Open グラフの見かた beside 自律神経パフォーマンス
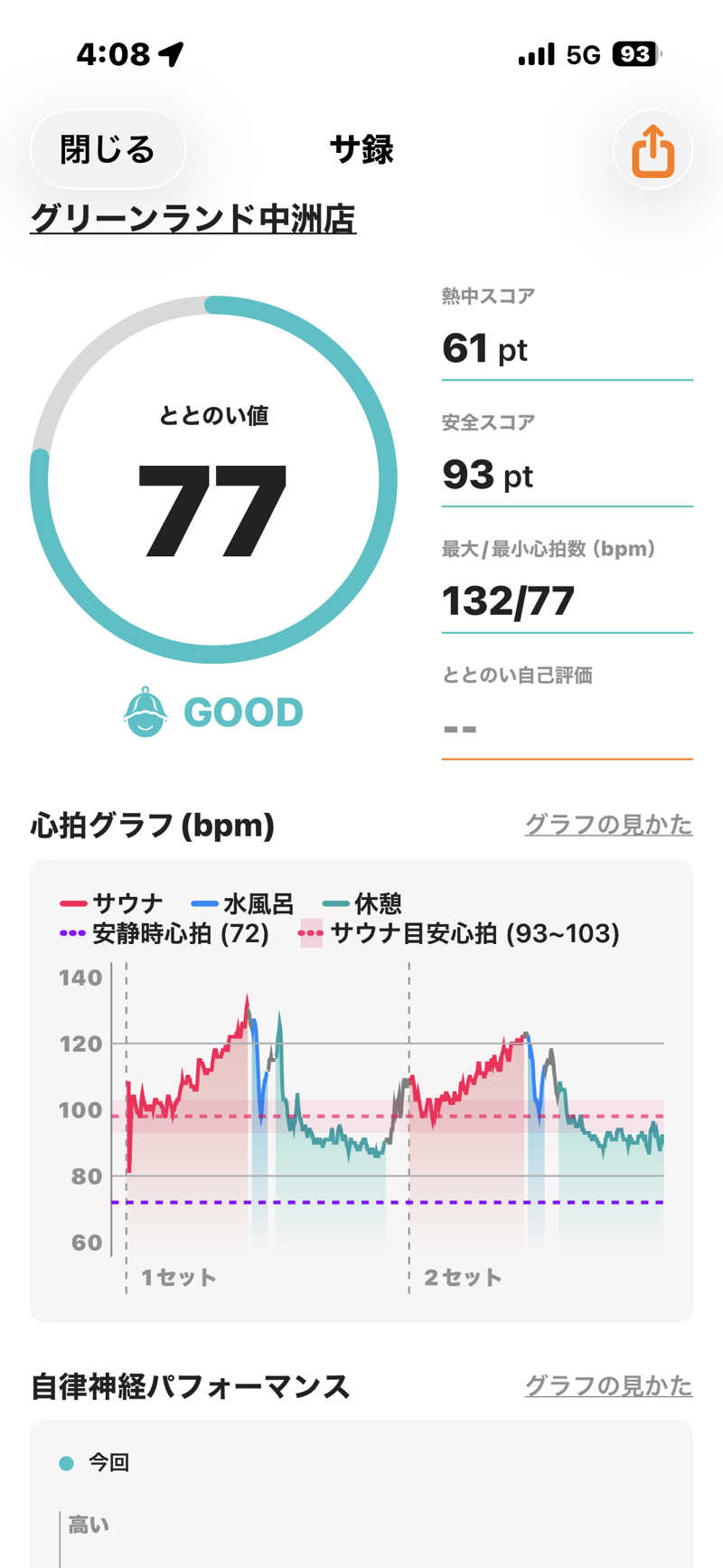This screenshot has height=1568, width=723. click(608, 1385)
